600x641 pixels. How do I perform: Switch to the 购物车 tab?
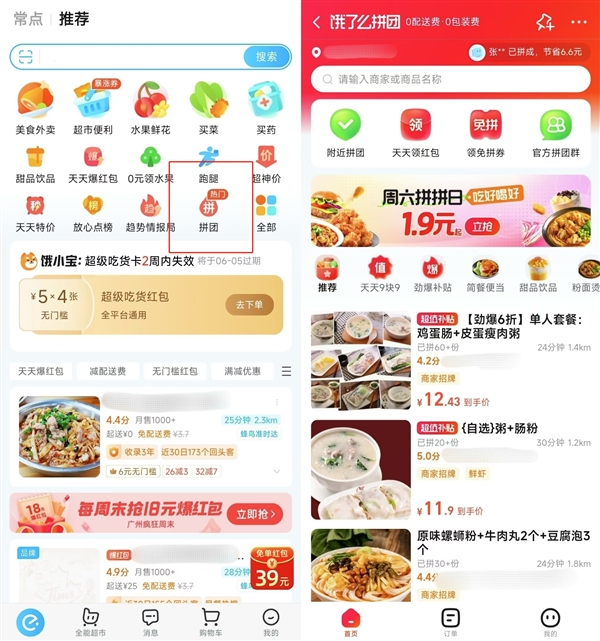(x=211, y=622)
